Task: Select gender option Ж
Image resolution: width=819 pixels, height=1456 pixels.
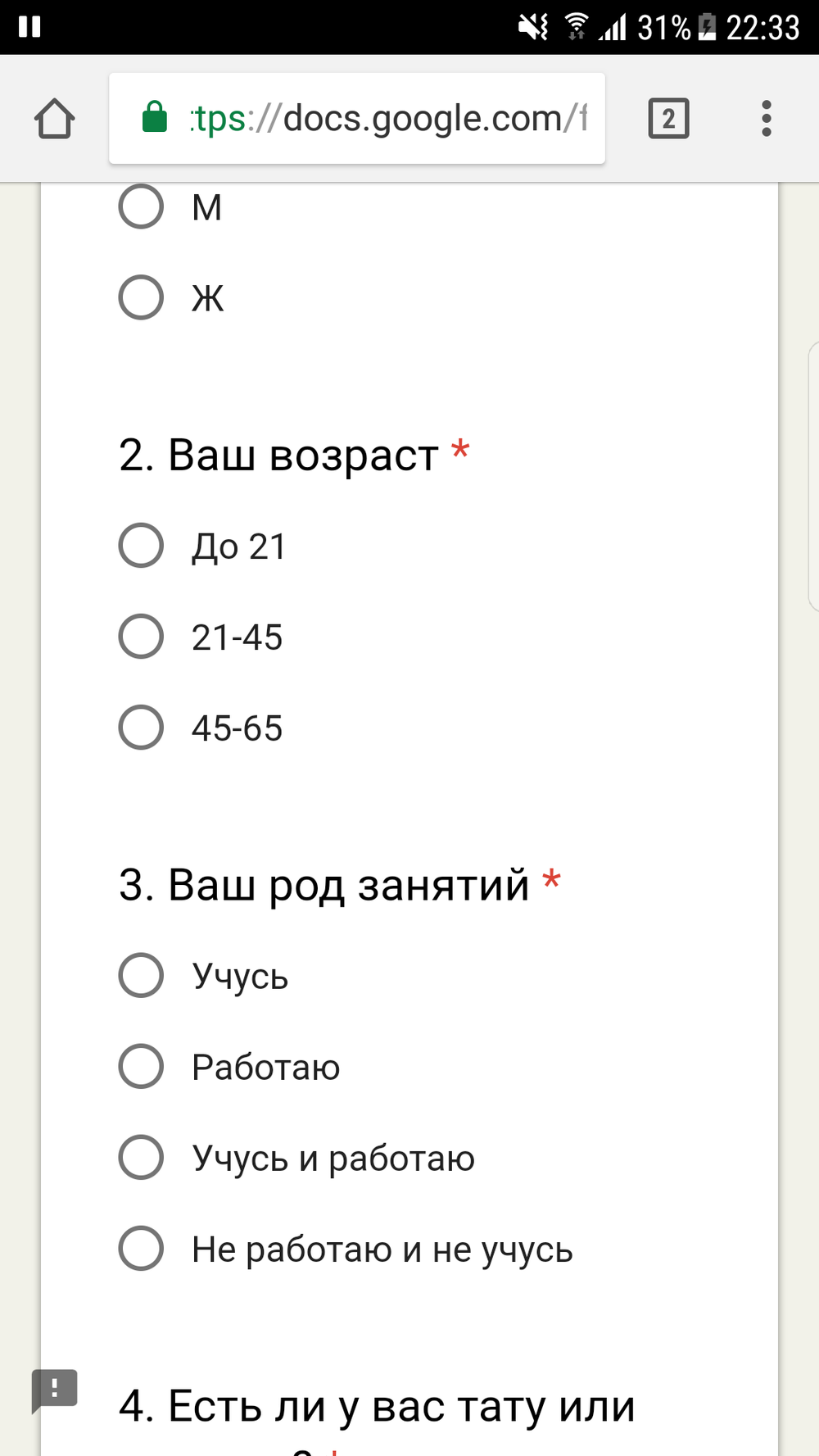Action: (x=141, y=297)
